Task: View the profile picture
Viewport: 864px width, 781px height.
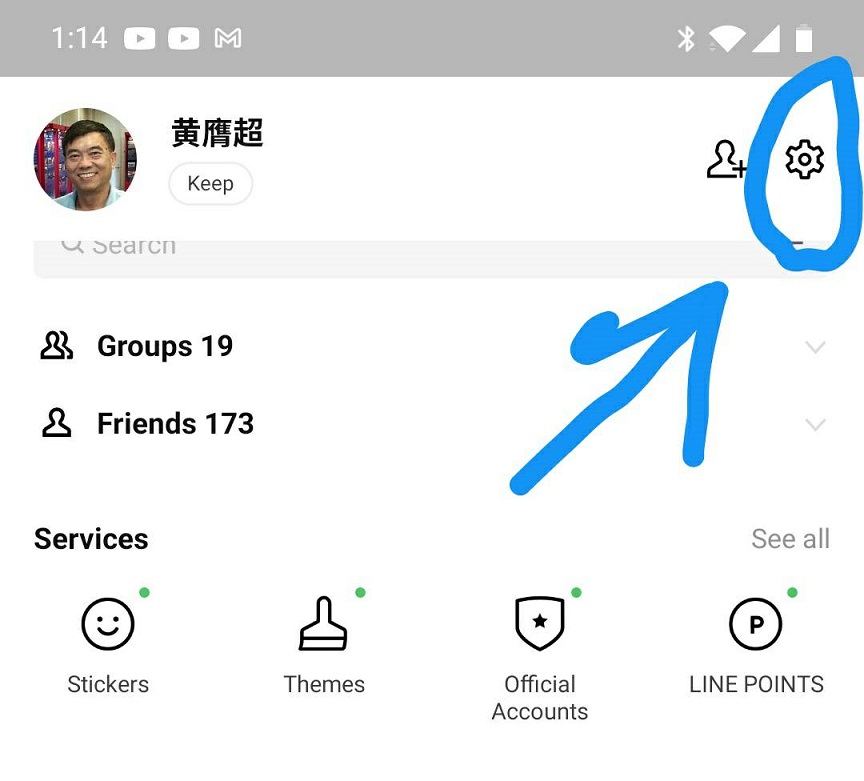Action: click(85, 160)
